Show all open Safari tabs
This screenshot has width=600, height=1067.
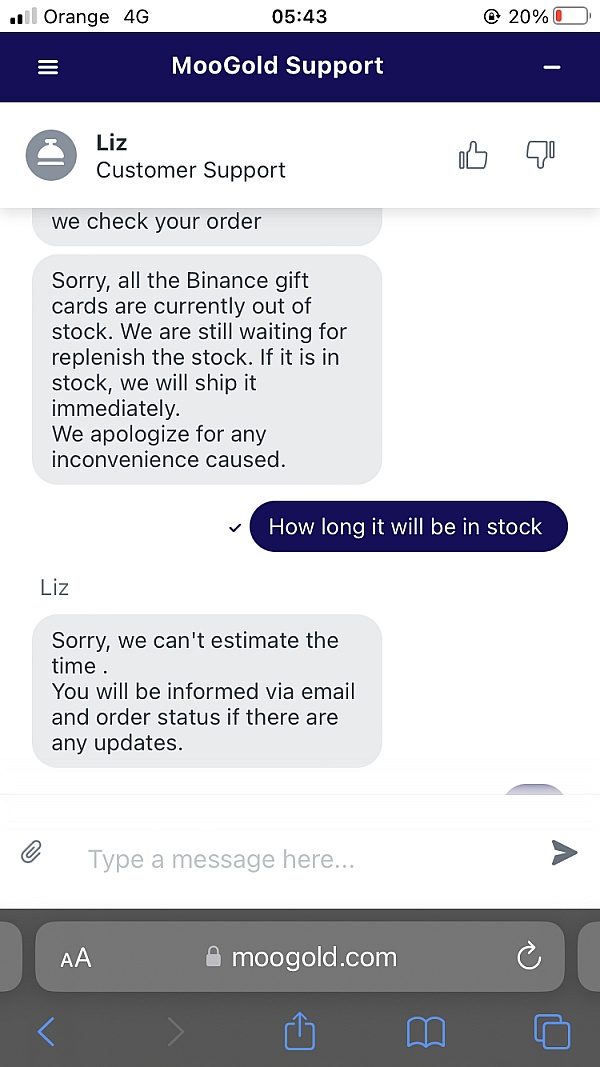[x=551, y=1032]
